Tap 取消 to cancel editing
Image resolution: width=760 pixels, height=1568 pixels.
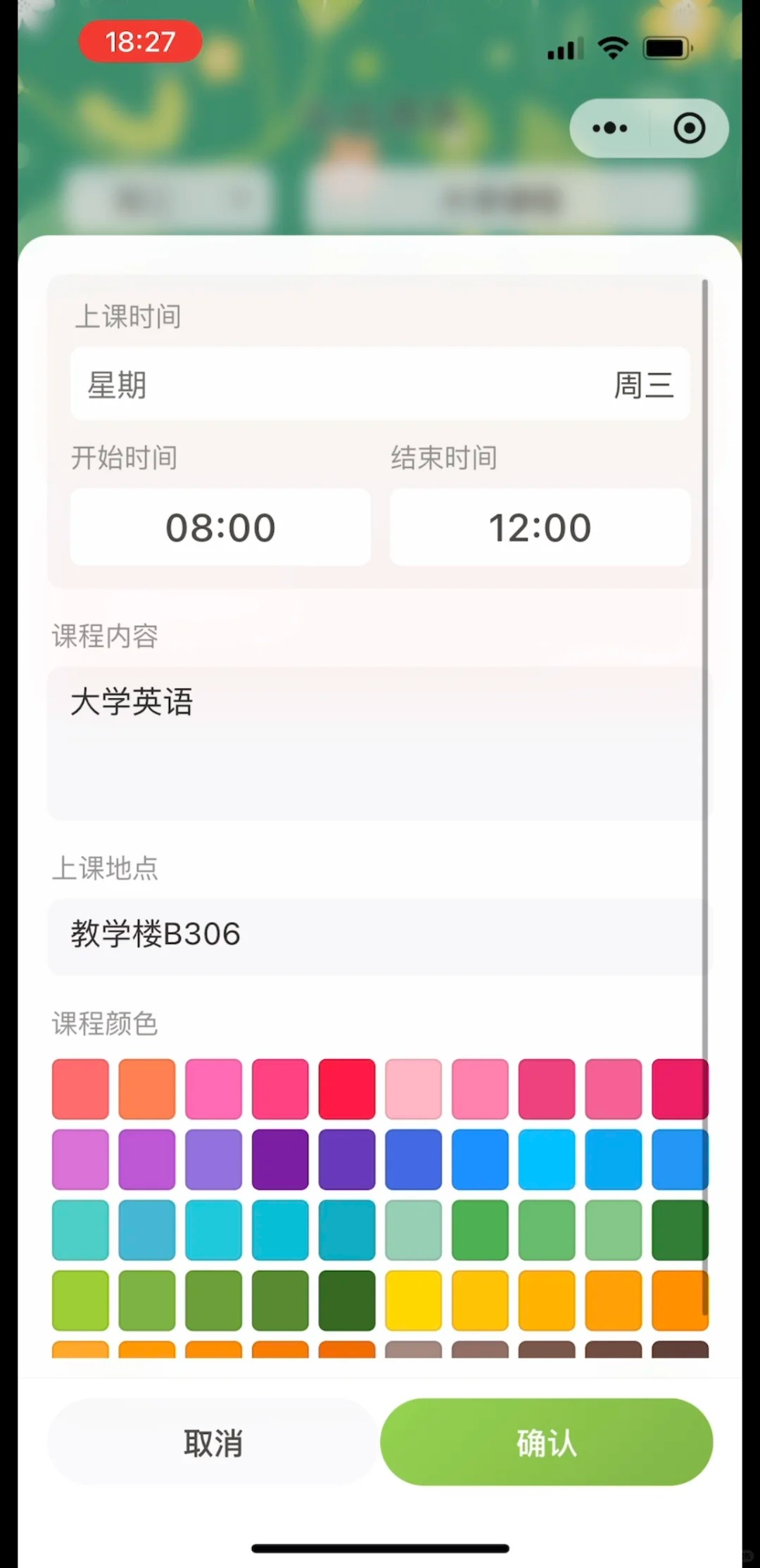click(213, 1443)
